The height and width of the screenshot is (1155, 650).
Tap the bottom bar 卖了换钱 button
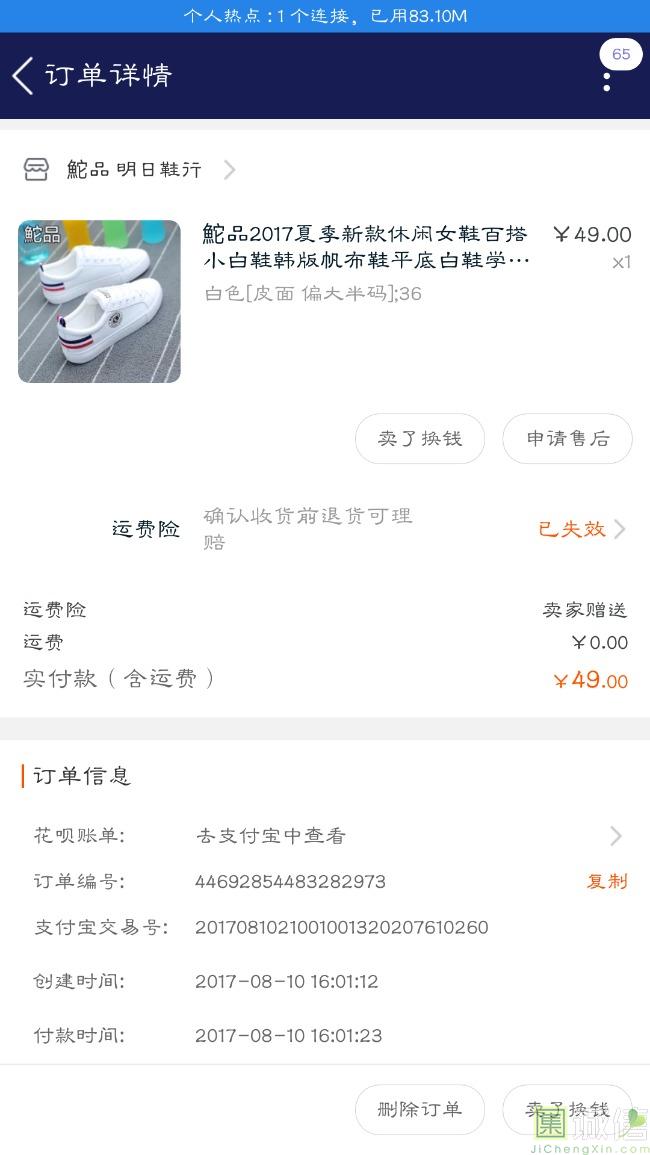(567, 1109)
